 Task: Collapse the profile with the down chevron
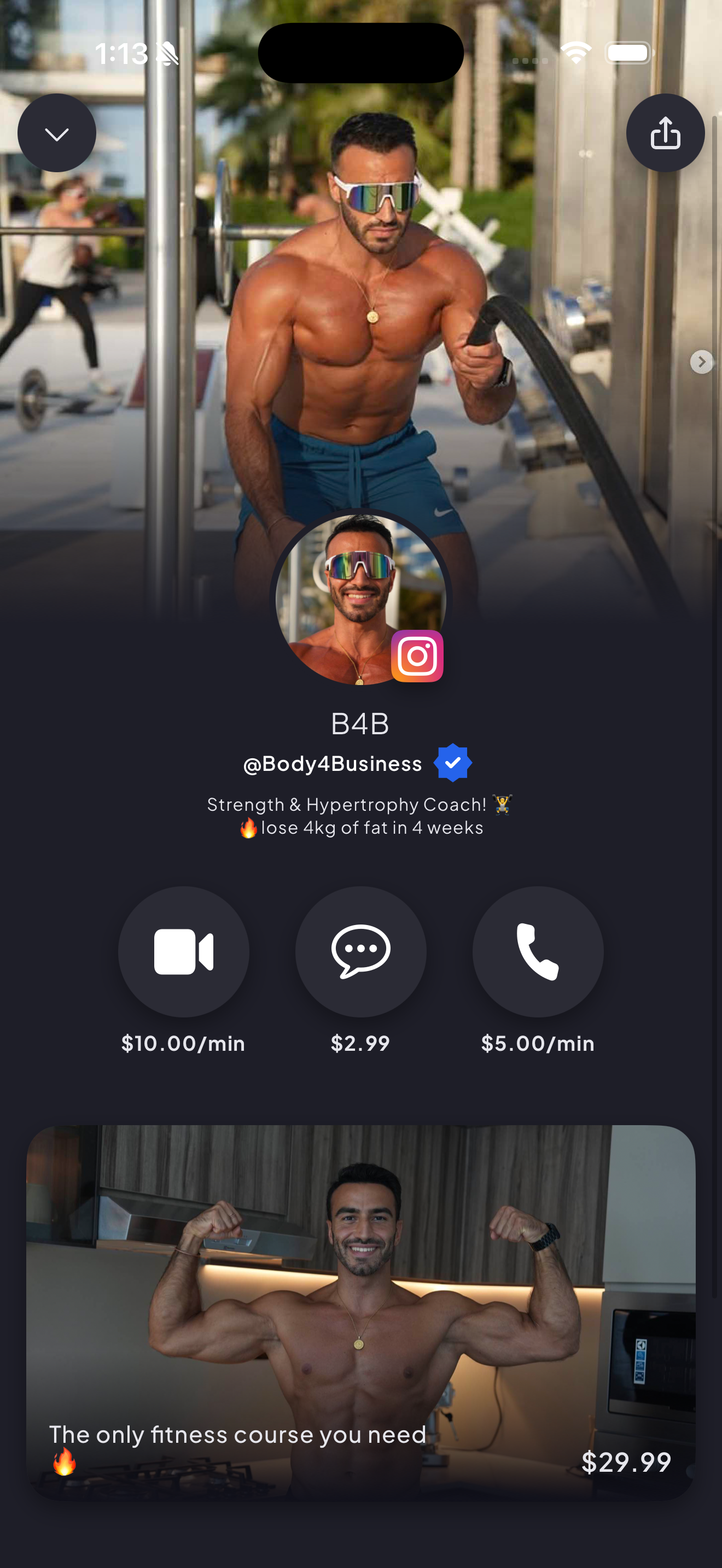[x=57, y=133]
